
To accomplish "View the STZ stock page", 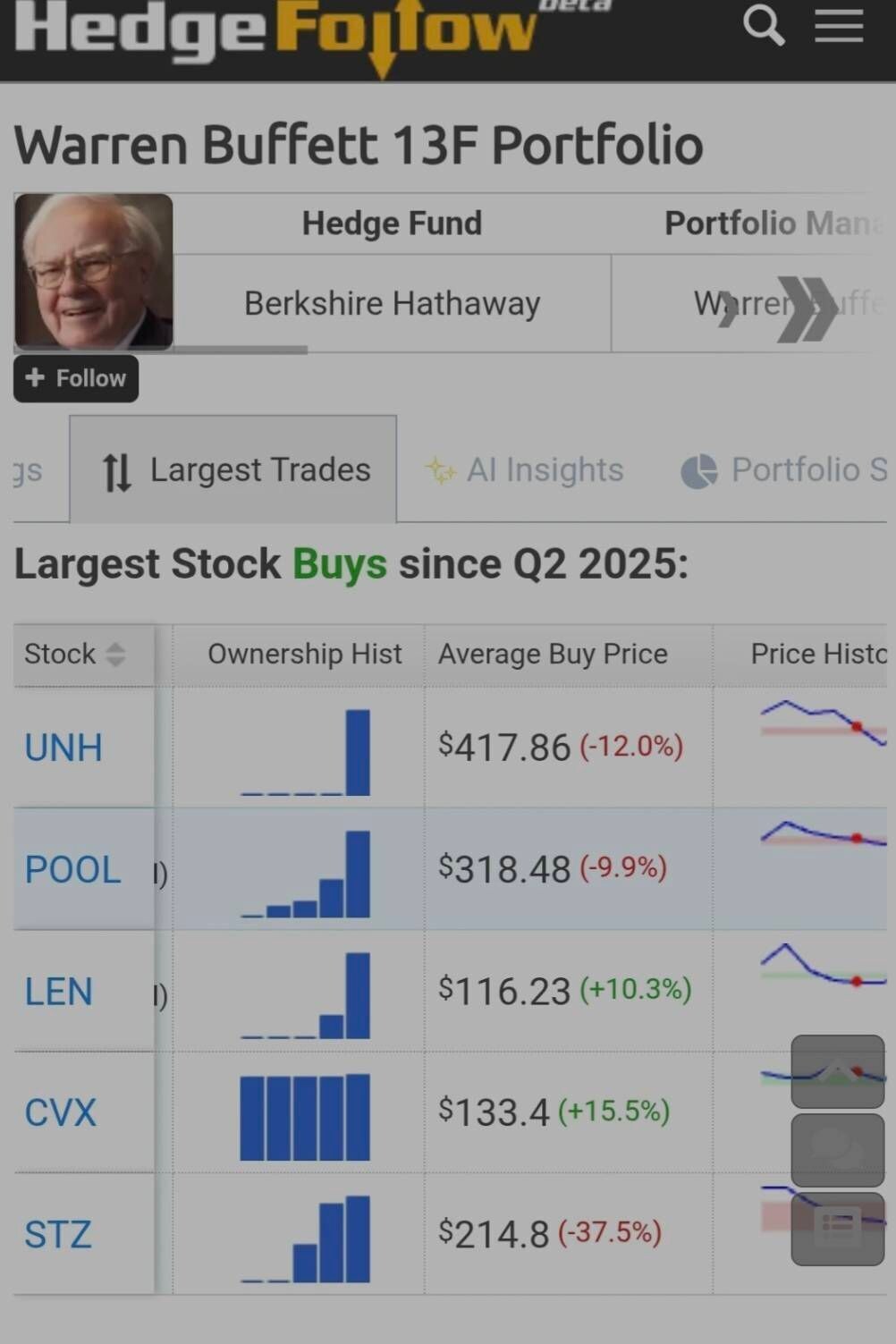I will pyautogui.click(x=58, y=1234).
